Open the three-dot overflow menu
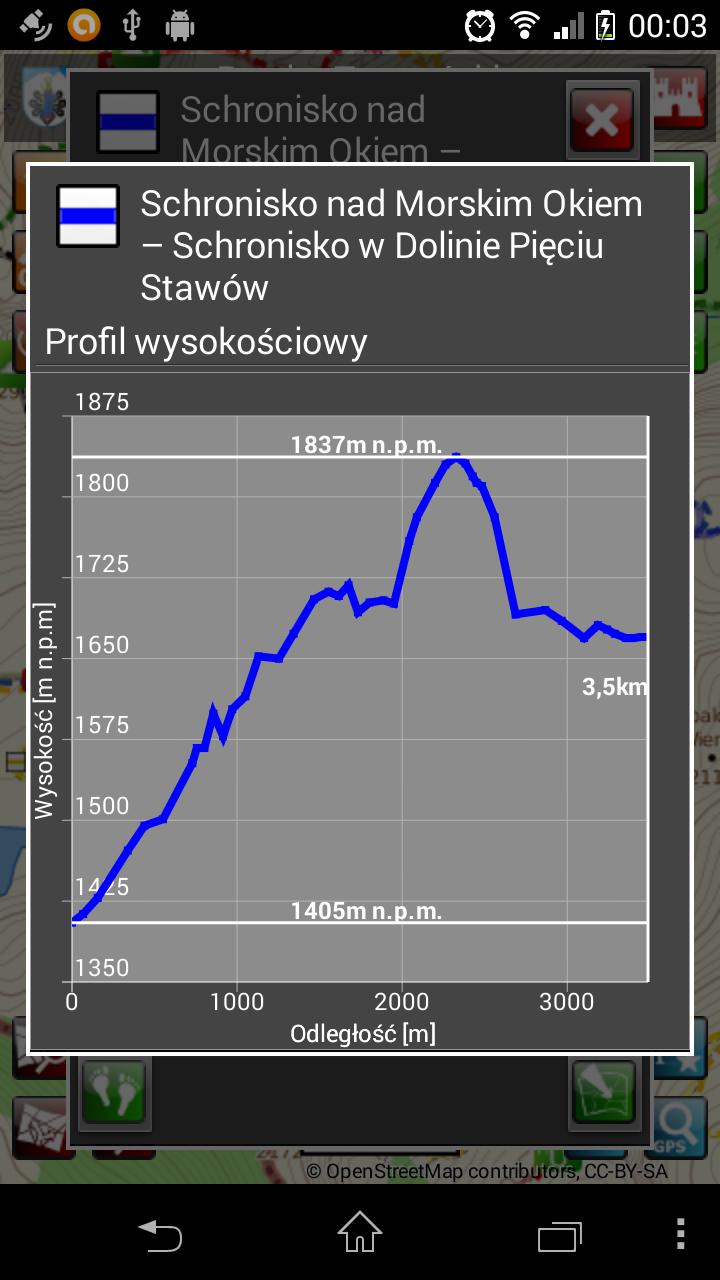This screenshot has height=1280, width=720. [x=681, y=1233]
